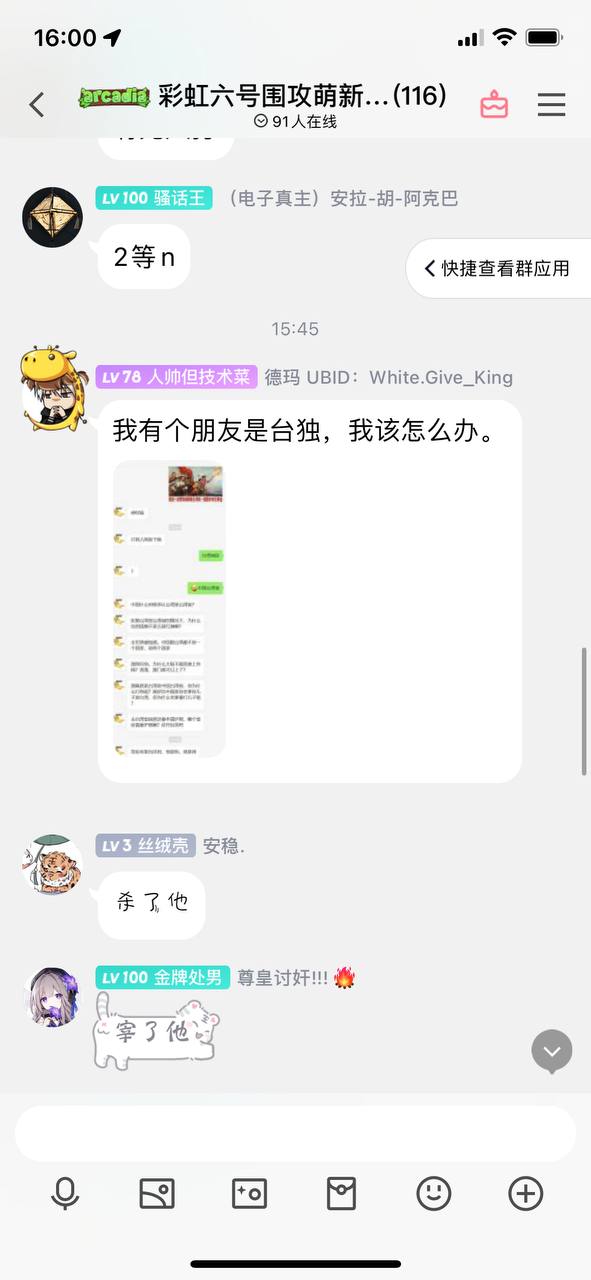Open 快捷查看群应用 shortcut panel
Viewport: 591px width, 1280px height.
(498, 268)
